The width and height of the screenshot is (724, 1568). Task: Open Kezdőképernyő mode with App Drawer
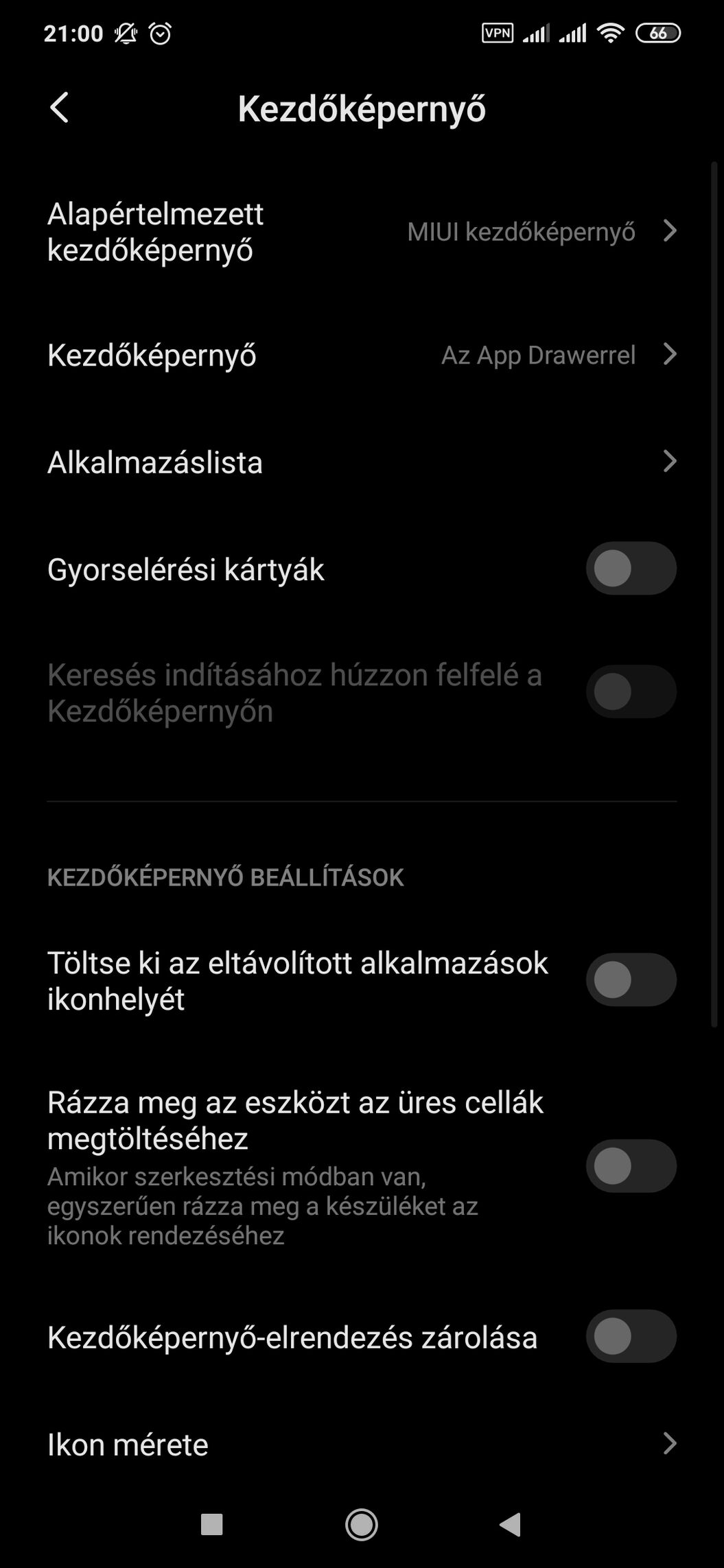coord(362,355)
